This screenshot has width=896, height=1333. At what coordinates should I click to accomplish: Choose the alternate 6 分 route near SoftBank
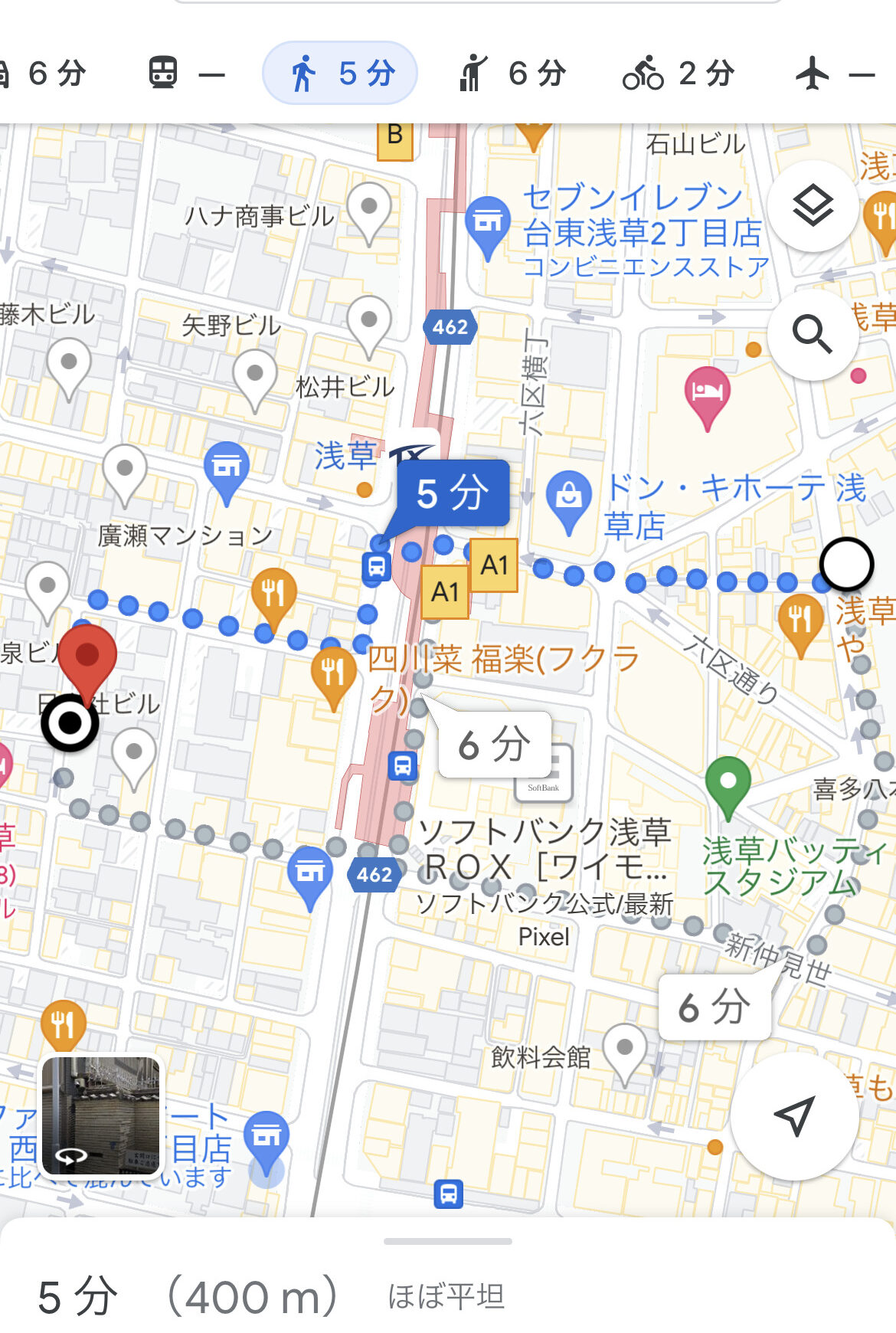(x=494, y=744)
